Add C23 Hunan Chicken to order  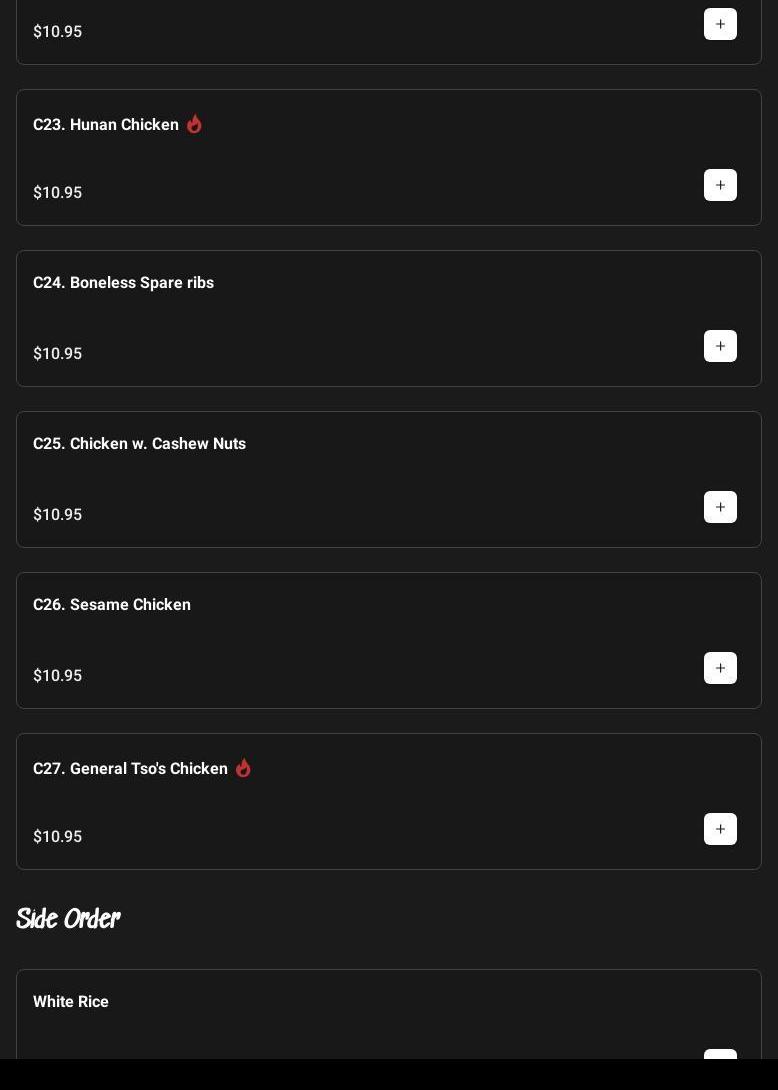(720, 185)
